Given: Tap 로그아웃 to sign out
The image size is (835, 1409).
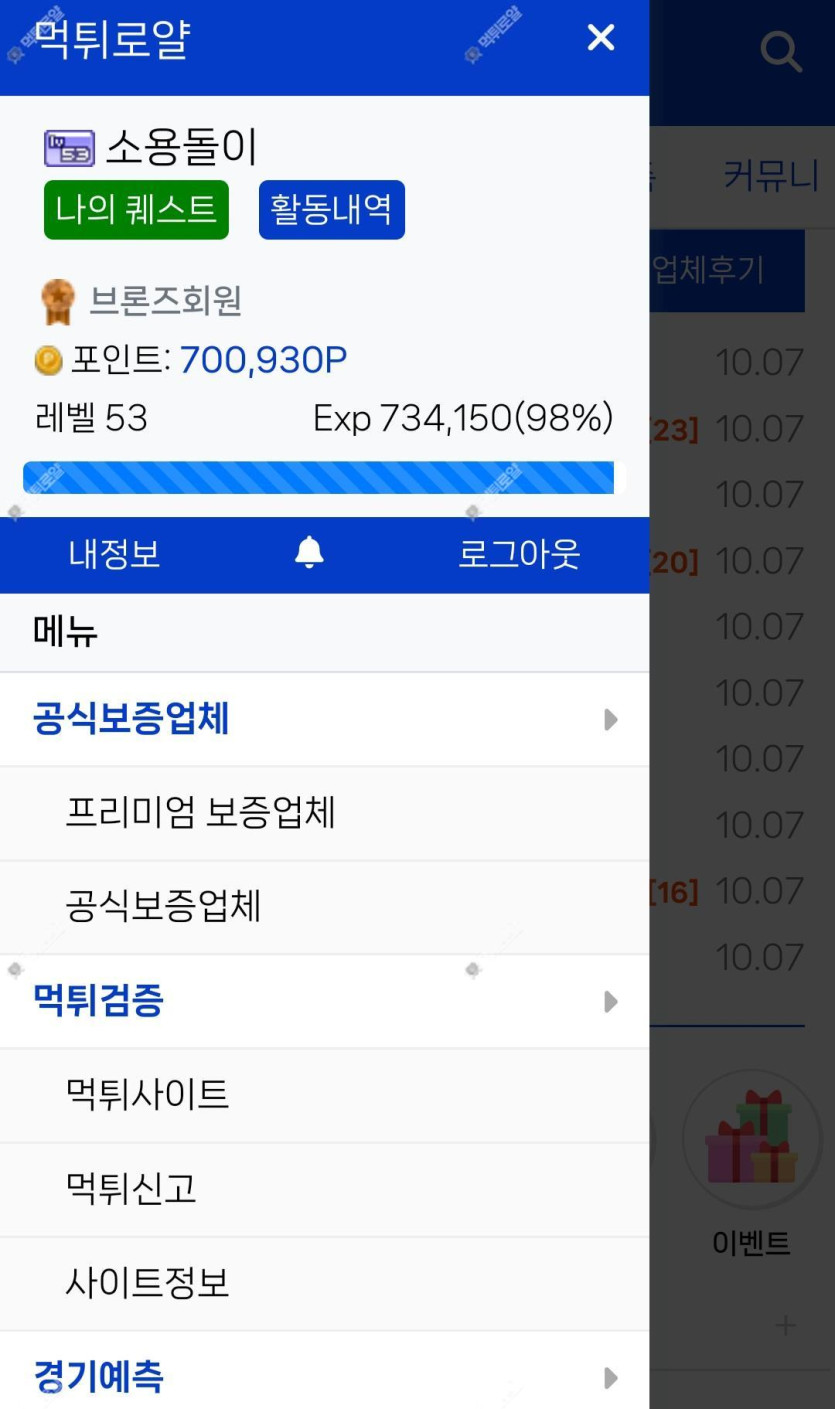Looking at the screenshot, I should click(x=518, y=554).
